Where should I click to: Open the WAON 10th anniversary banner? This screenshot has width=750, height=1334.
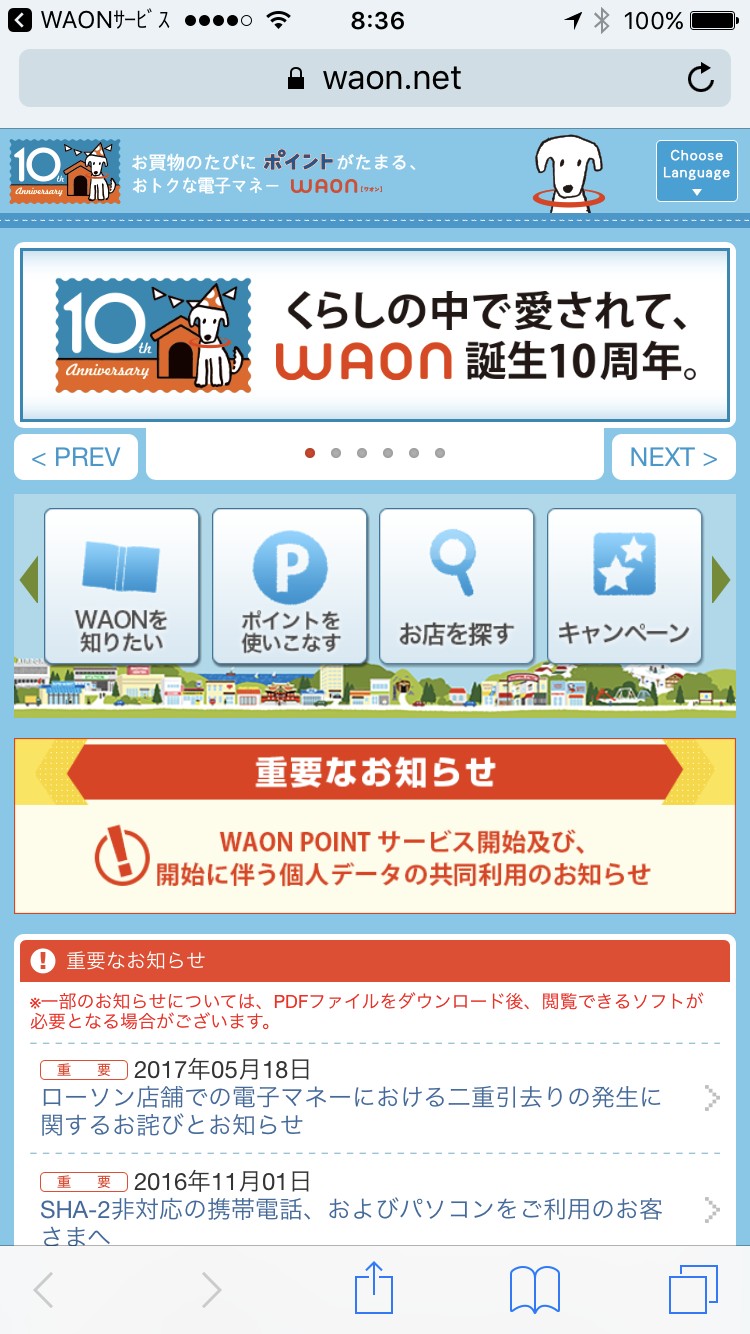[375, 335]
